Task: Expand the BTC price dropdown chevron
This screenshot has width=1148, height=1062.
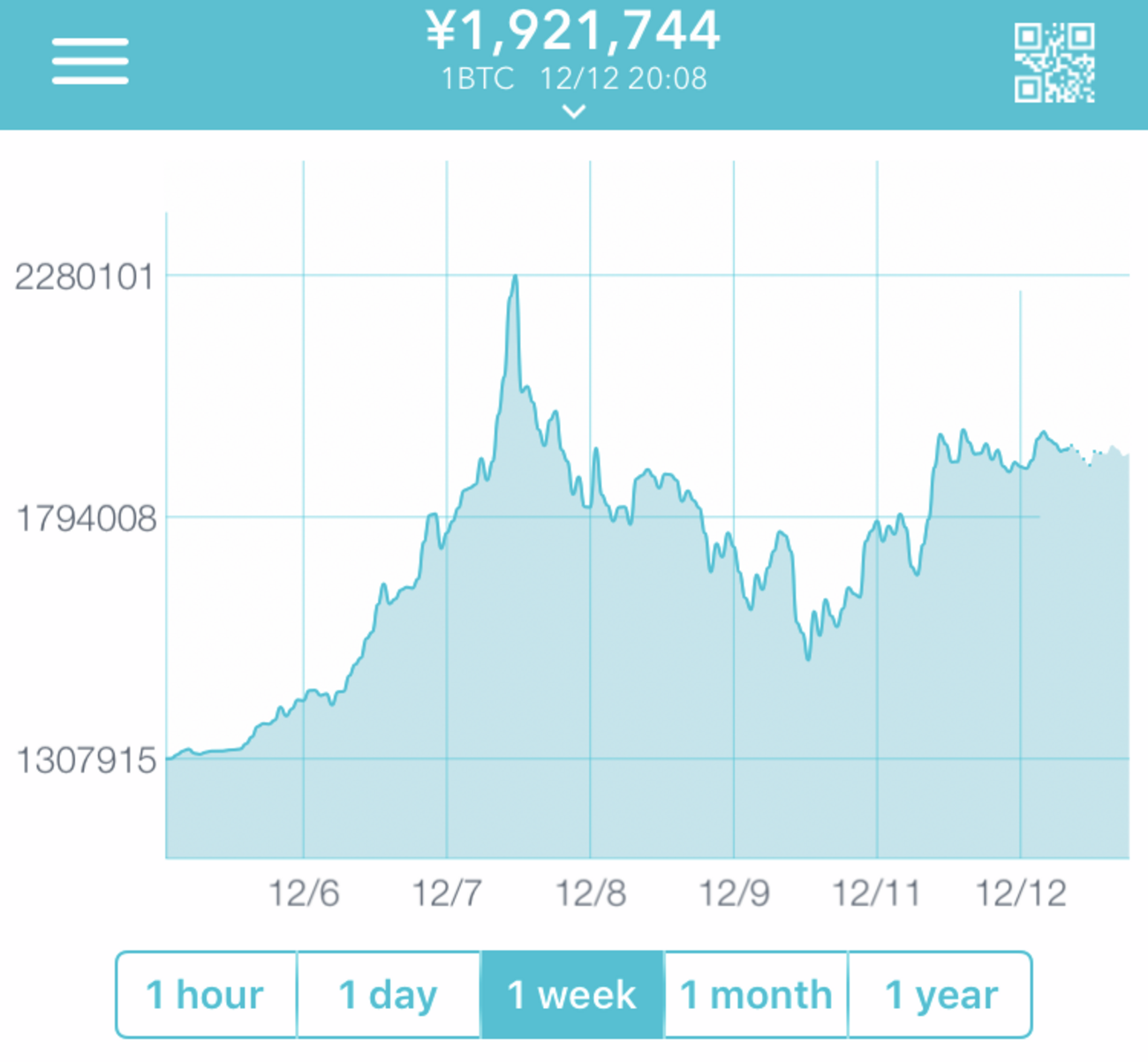Action: [574, 111]
